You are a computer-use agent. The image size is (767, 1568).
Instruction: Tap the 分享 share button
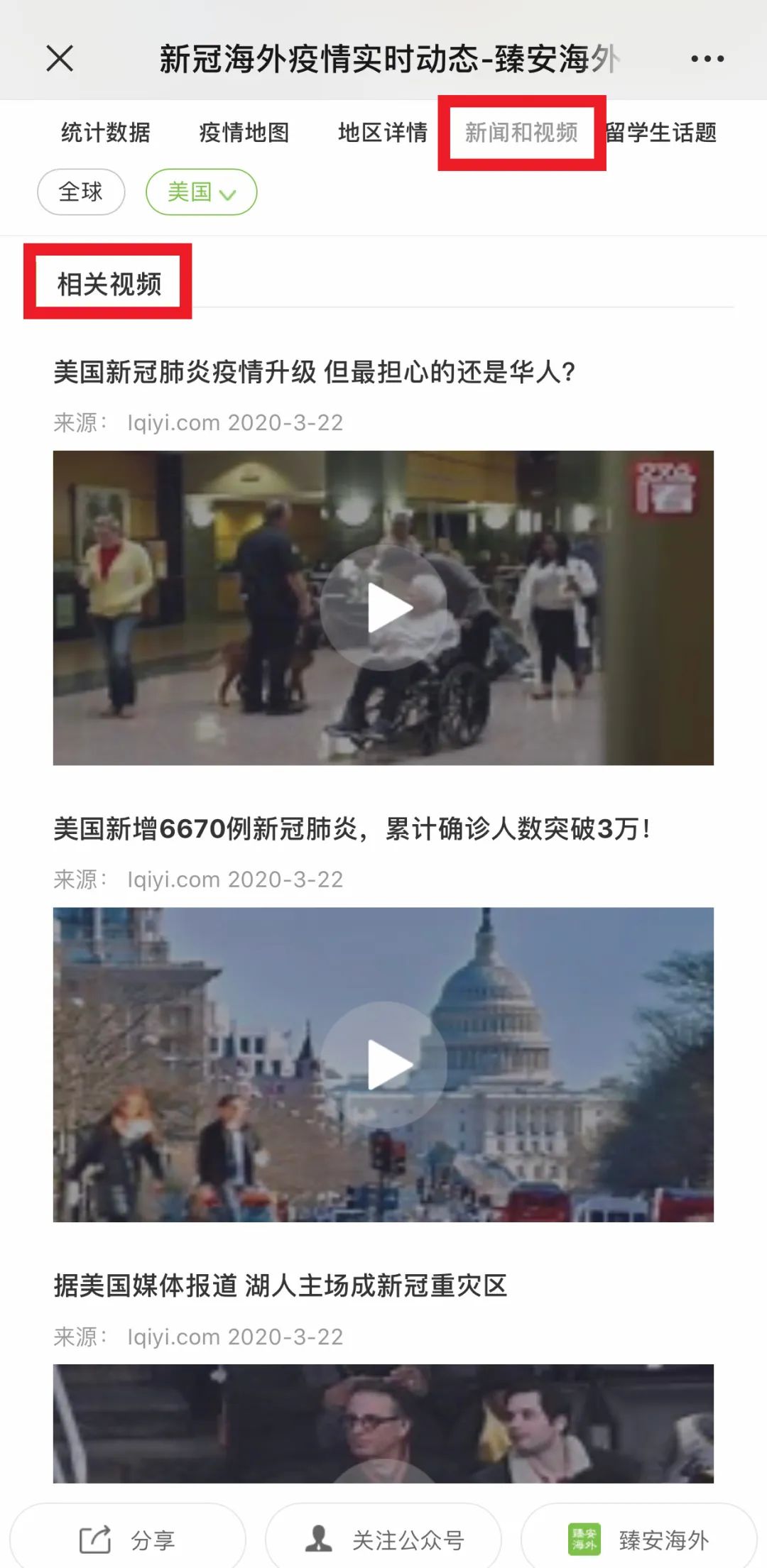pos(128,1540)
